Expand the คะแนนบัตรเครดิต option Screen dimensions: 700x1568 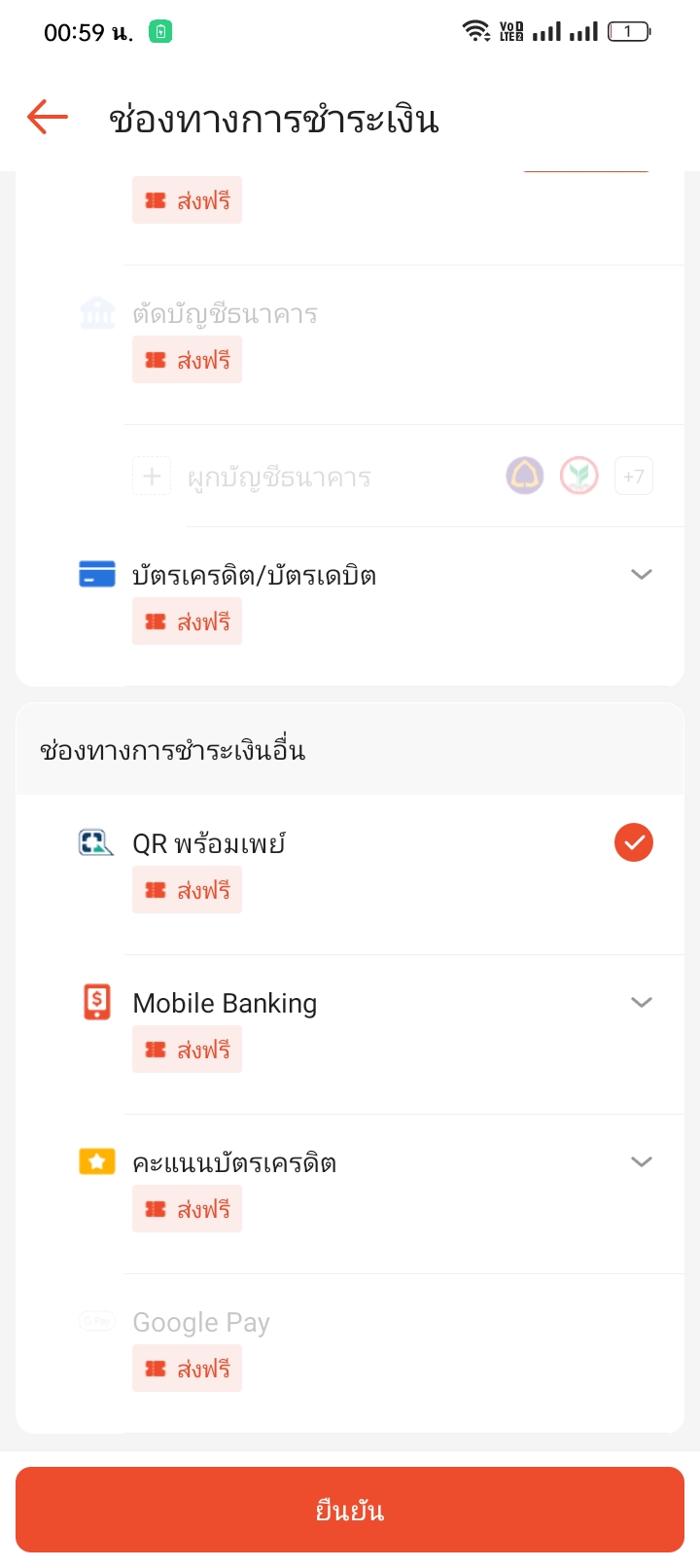click(640, 1162)
